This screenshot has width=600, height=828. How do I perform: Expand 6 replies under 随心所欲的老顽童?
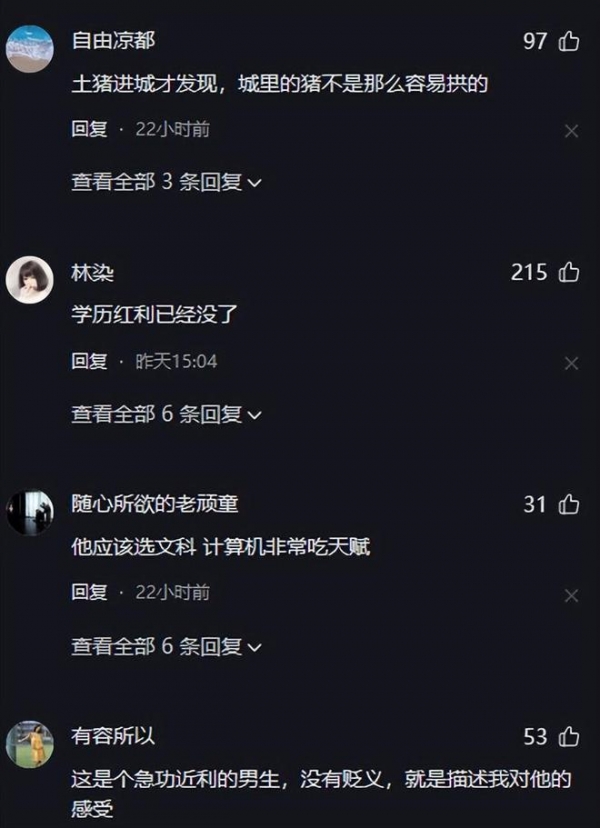pyautogui.click(x=166, y=647)
